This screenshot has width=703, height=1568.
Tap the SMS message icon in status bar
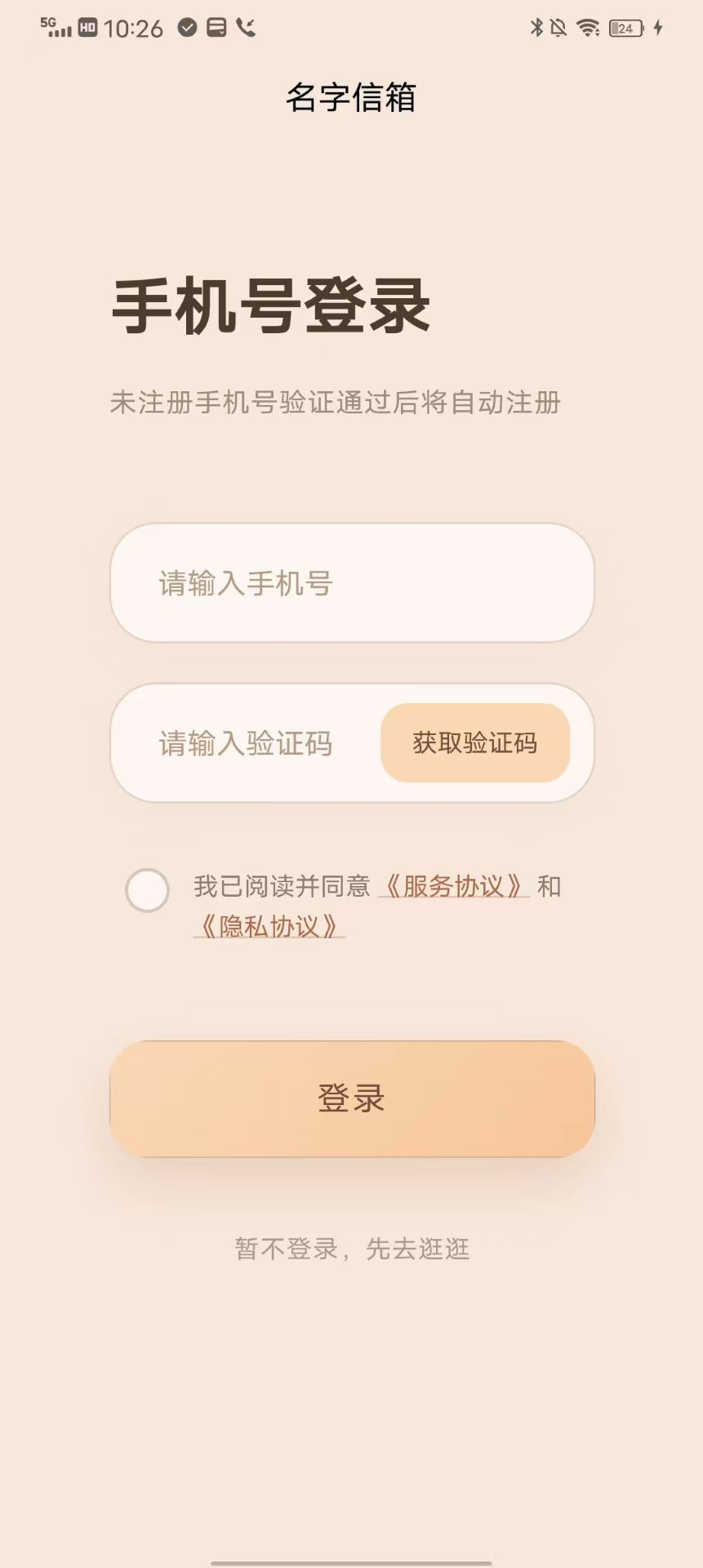pos(216,27)
